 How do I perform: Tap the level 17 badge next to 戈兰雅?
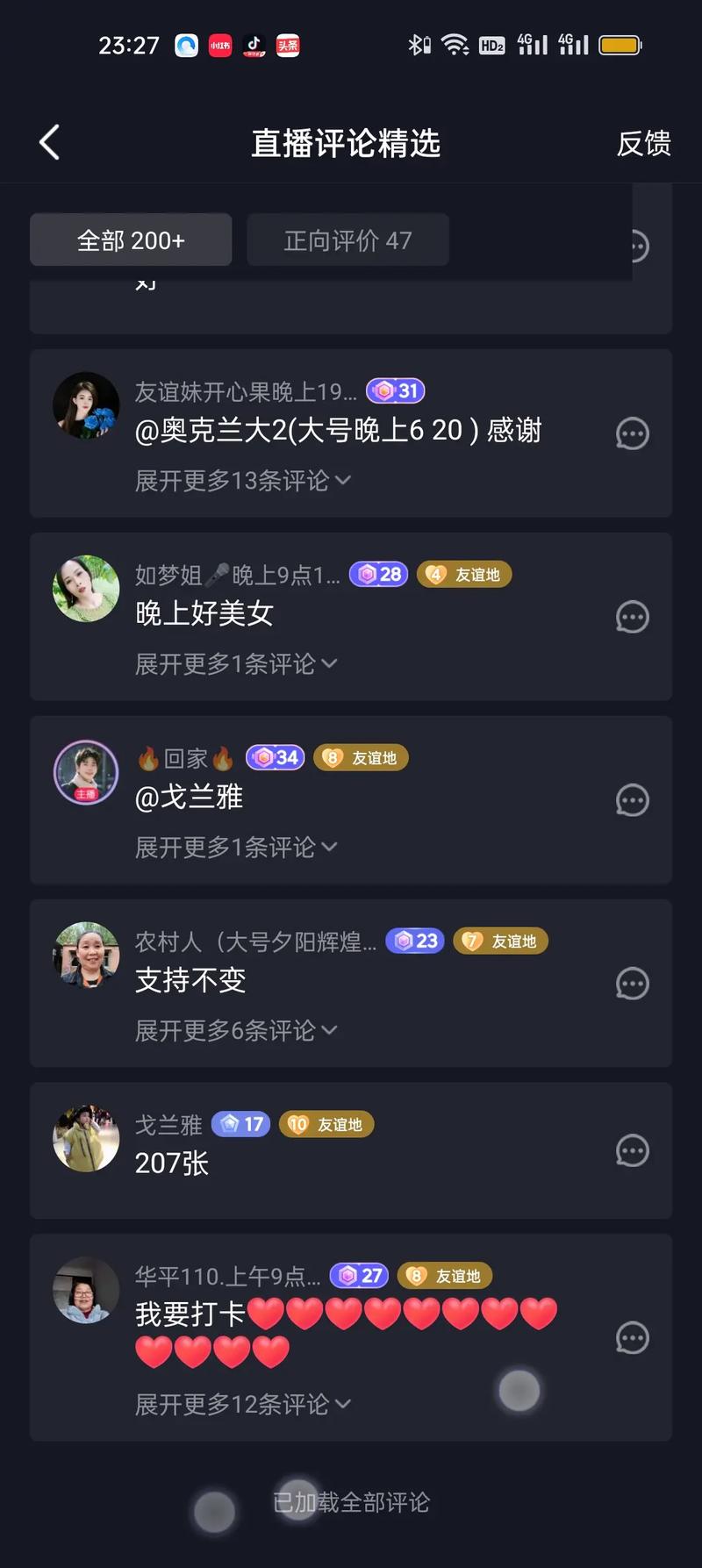[240, 1124]
